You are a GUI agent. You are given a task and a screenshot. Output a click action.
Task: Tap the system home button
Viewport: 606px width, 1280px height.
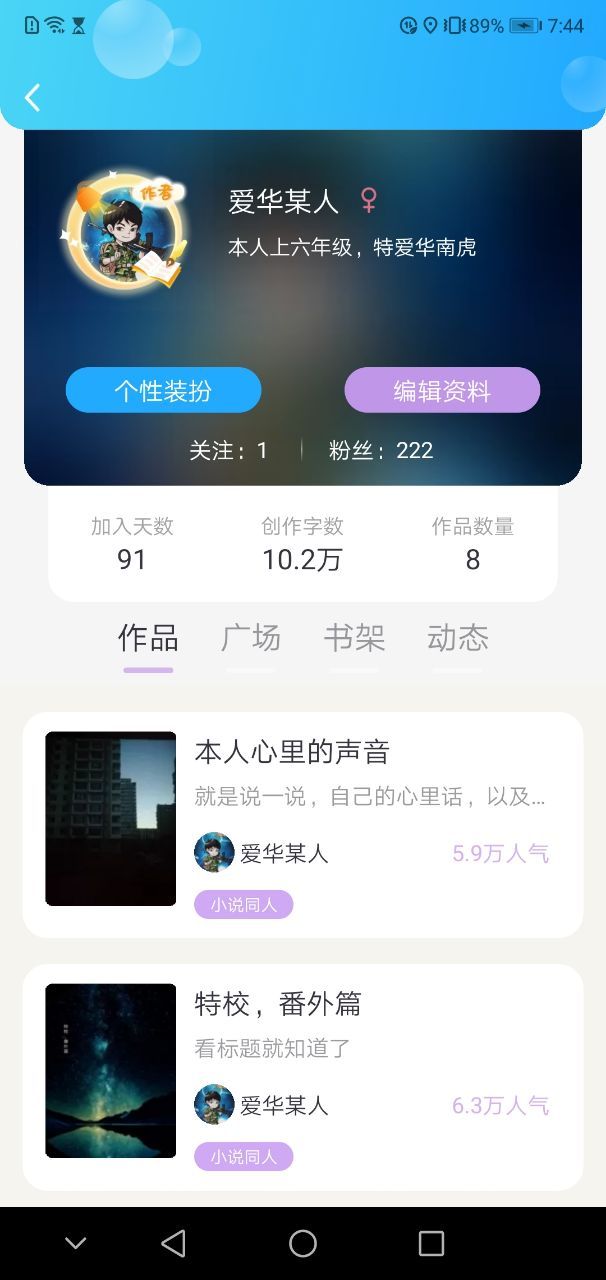click(303, 1243)
